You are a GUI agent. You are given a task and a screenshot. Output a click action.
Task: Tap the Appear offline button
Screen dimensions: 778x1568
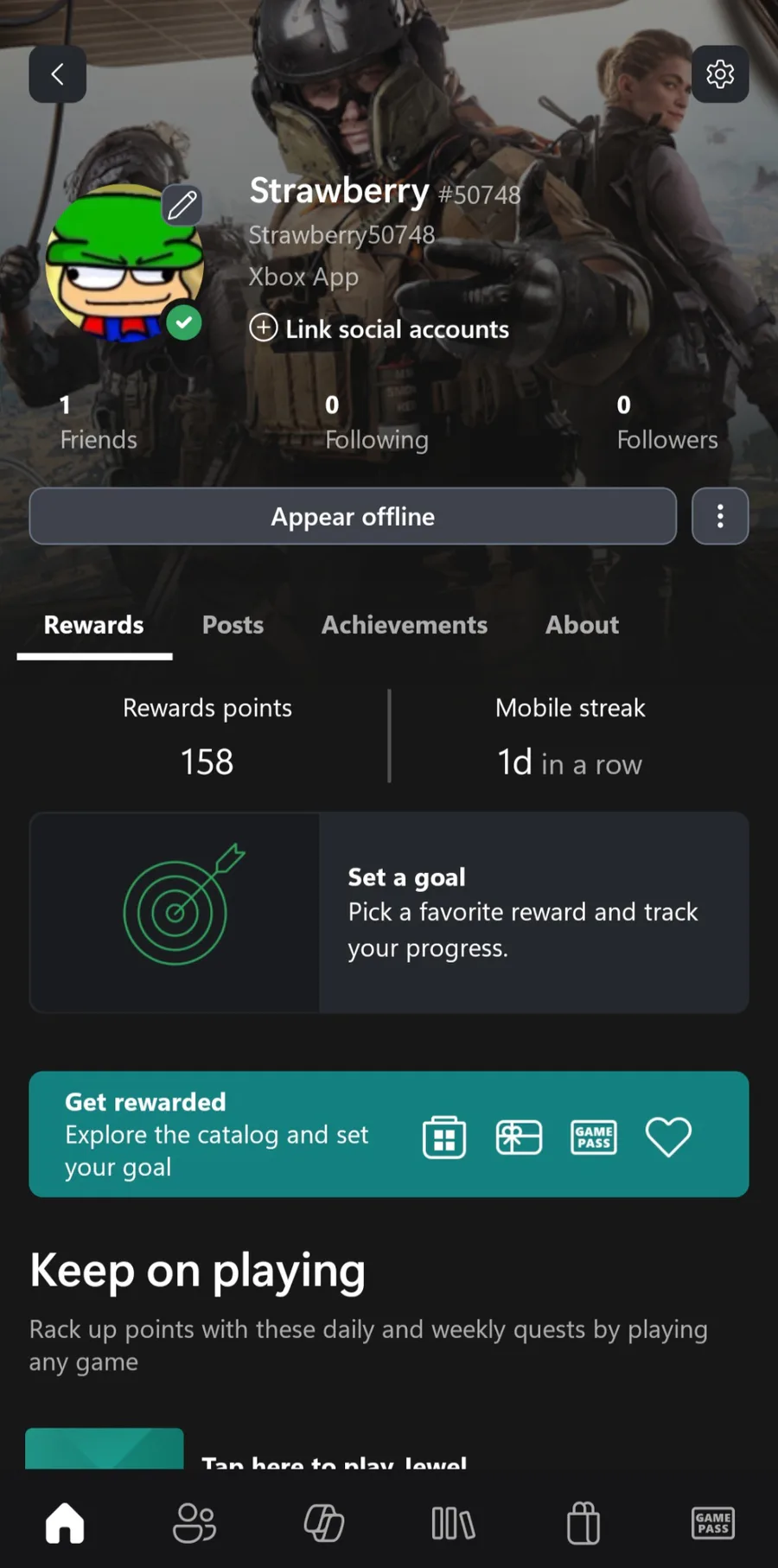pos(353,517)
